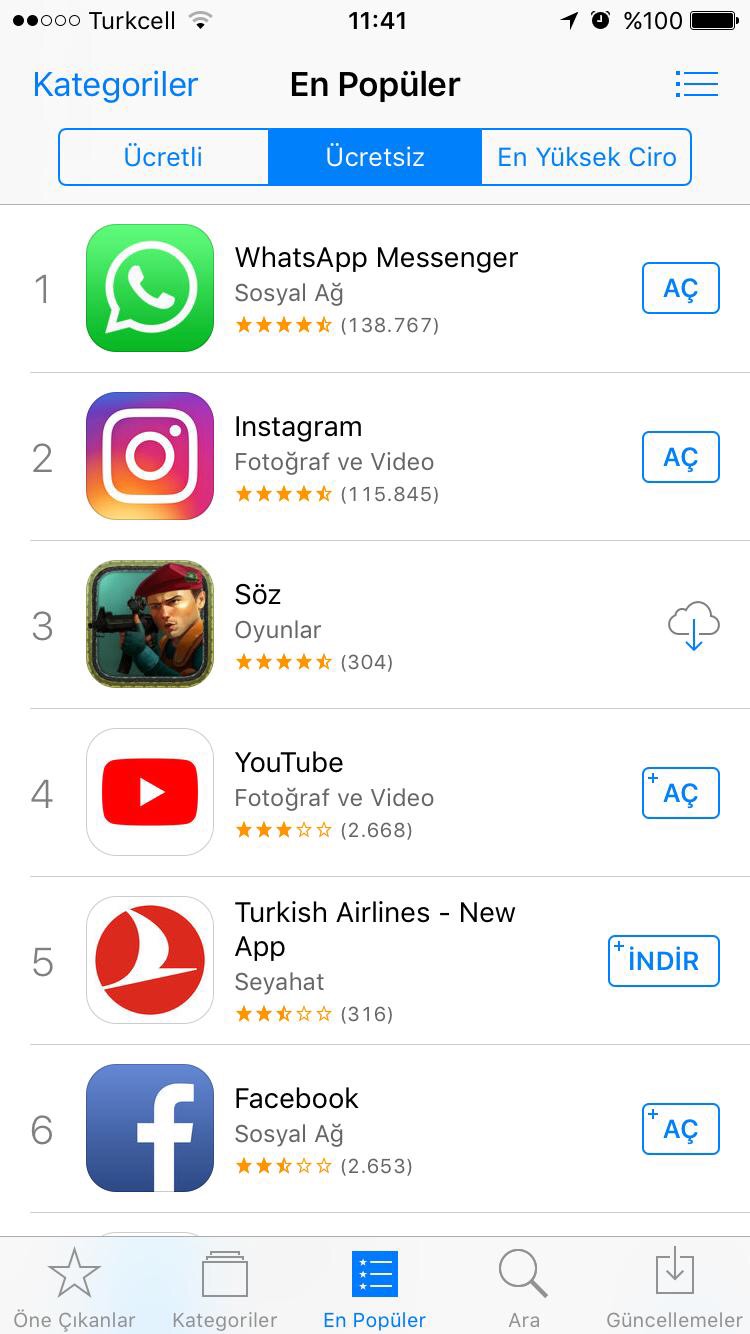Screen dimensions: 750x1334
Task: Open the Söz game details
Action: (258, 595)
